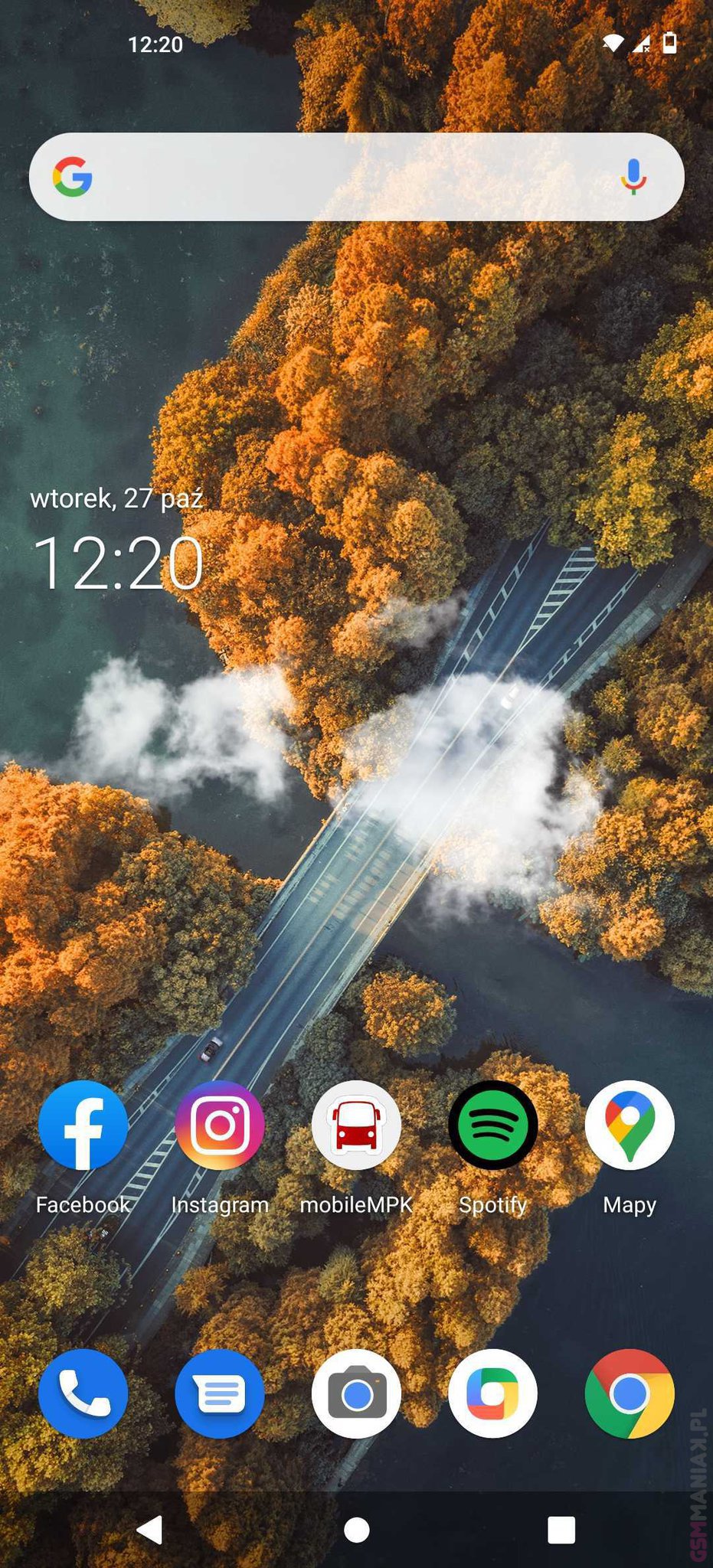Screen dimensions: 713x1568
Task: Open the clock and date widget
Action: 118,562
